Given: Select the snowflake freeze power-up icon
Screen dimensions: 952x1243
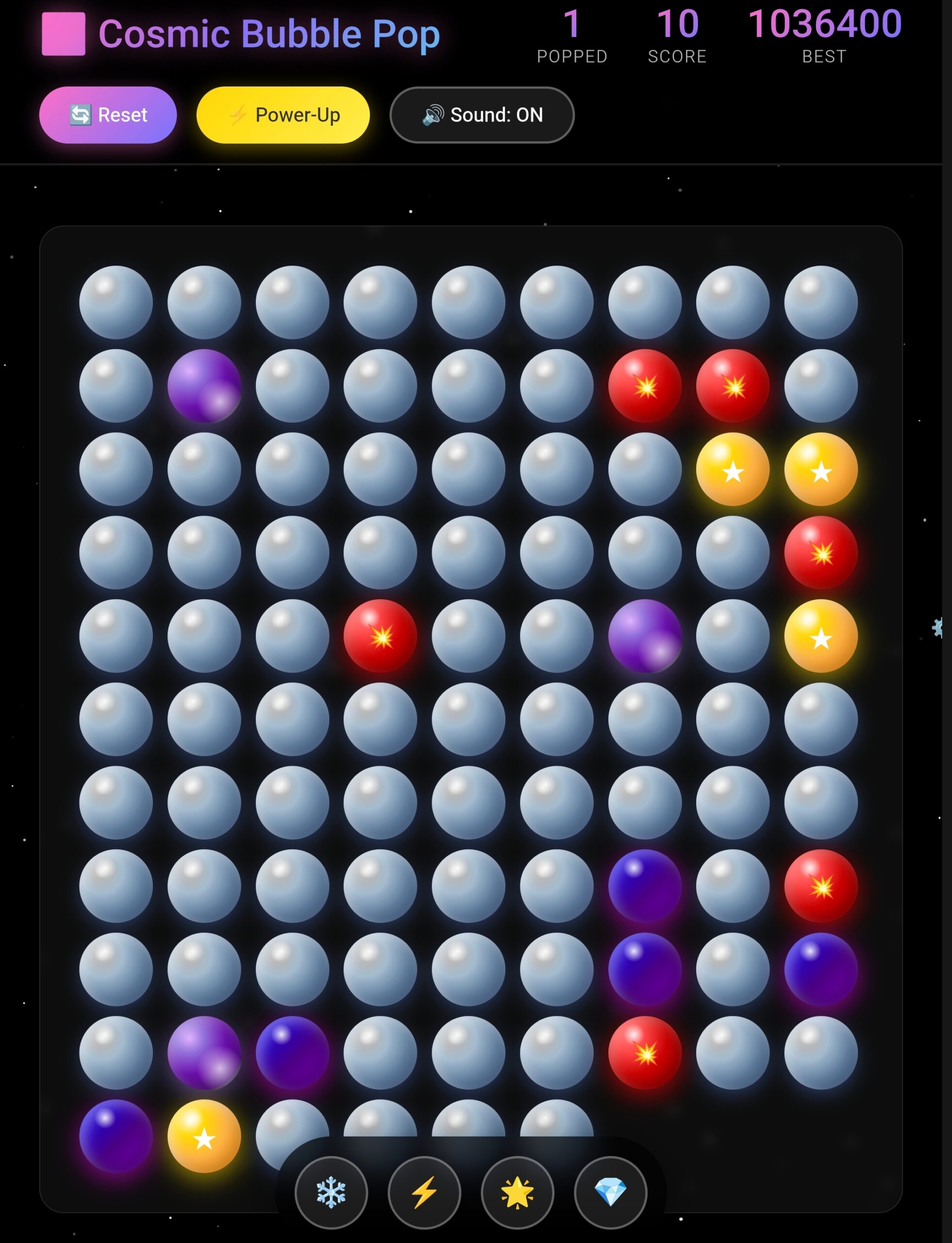Looking at the screenshot, I should pyautogui.click(x=332, y=1193).
